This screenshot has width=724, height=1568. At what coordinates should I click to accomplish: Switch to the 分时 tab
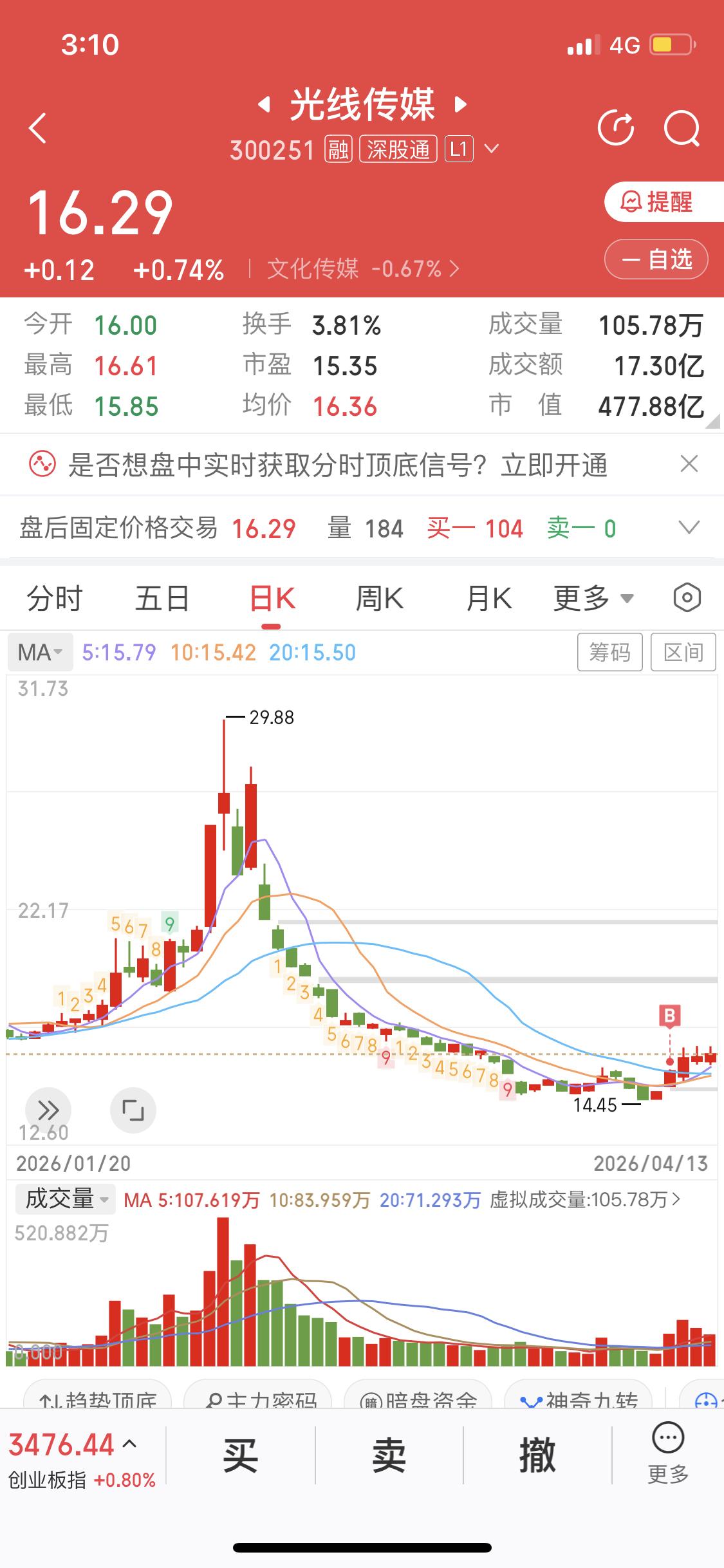(54, 597)
